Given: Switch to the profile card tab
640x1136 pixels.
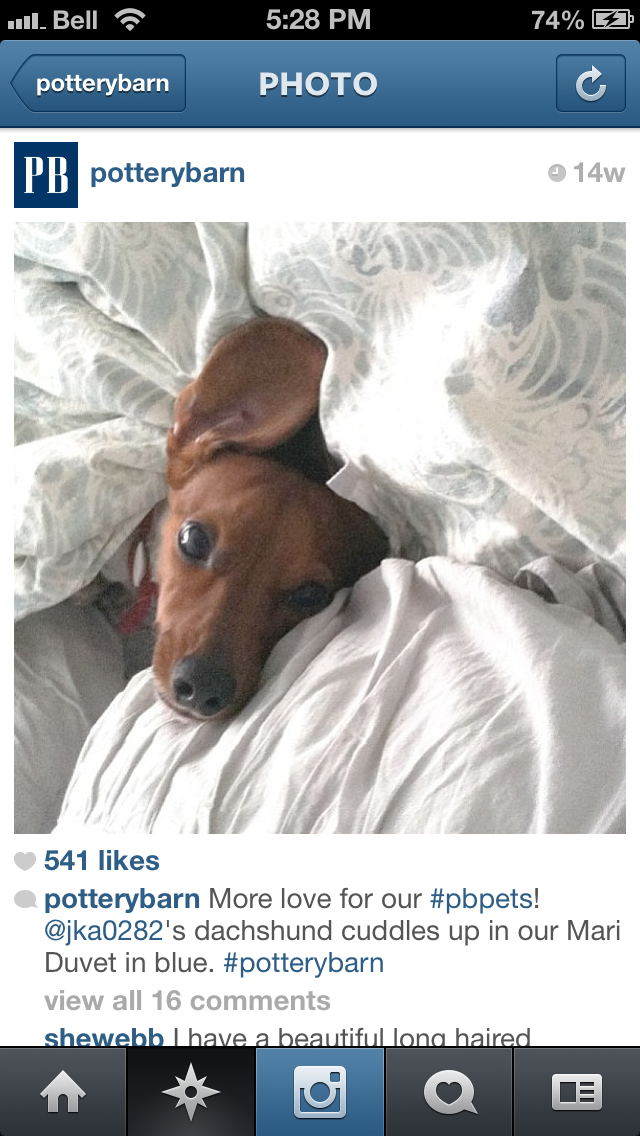Looking at the screenshot, I should pos(577,1092).
